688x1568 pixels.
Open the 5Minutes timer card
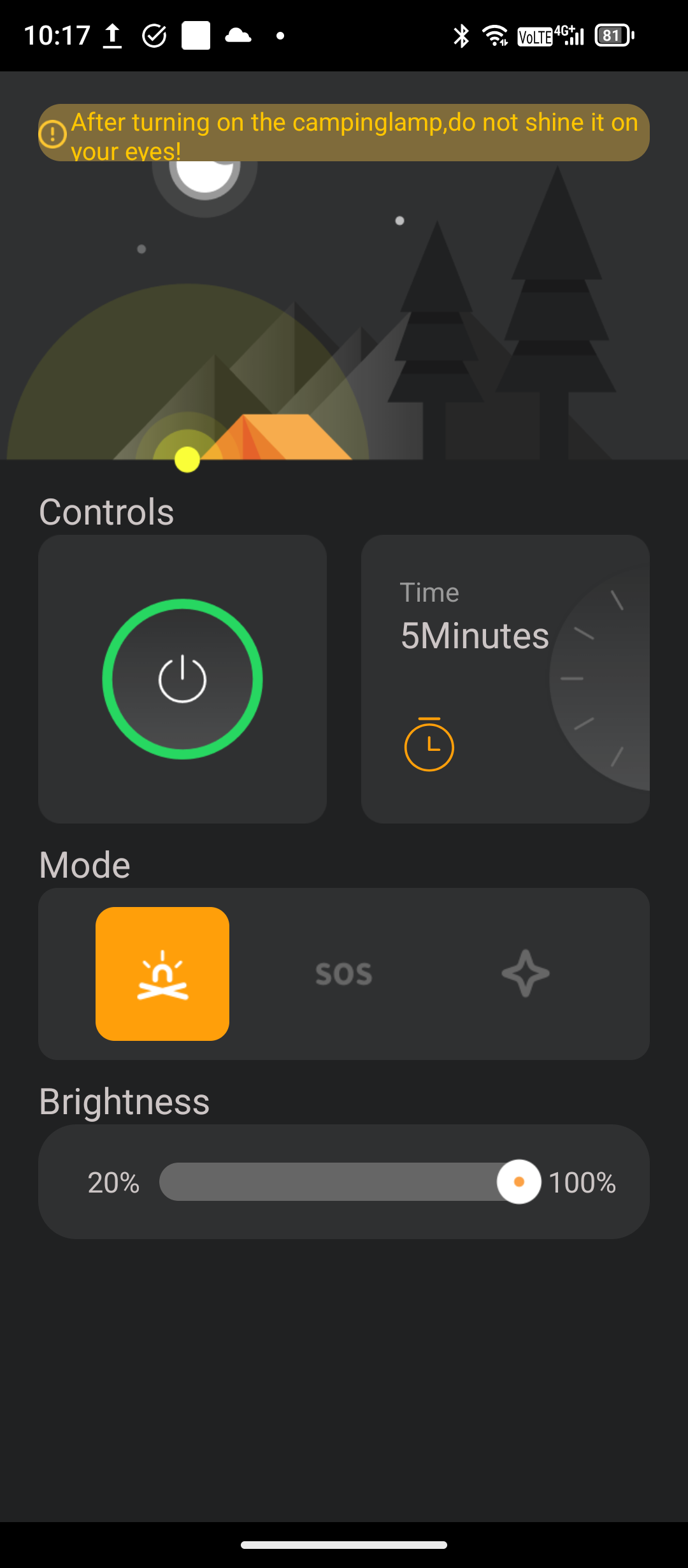[x=505, y=679]
